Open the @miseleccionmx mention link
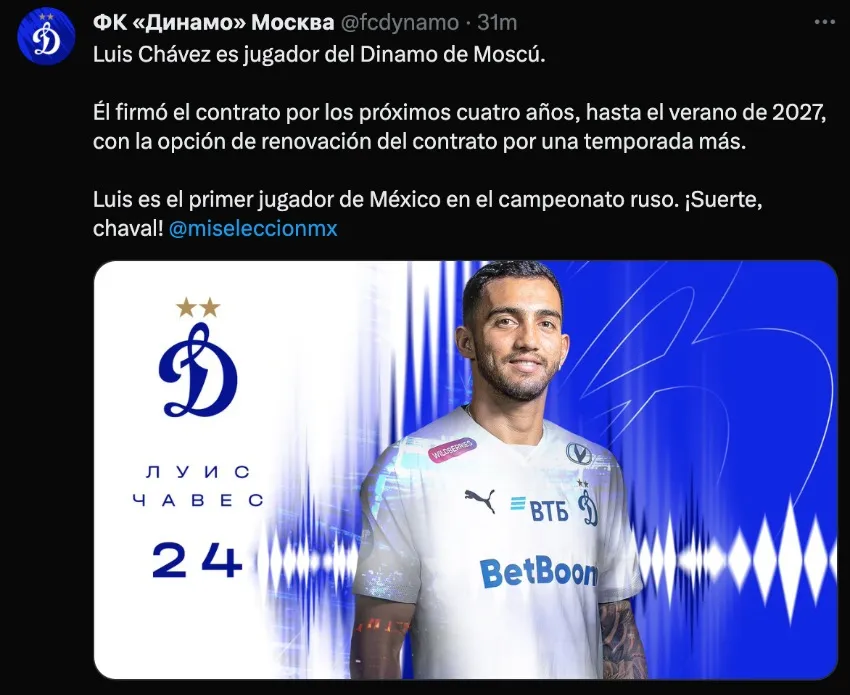The width and height of the screenshot is (850, 695). point(253,228)
